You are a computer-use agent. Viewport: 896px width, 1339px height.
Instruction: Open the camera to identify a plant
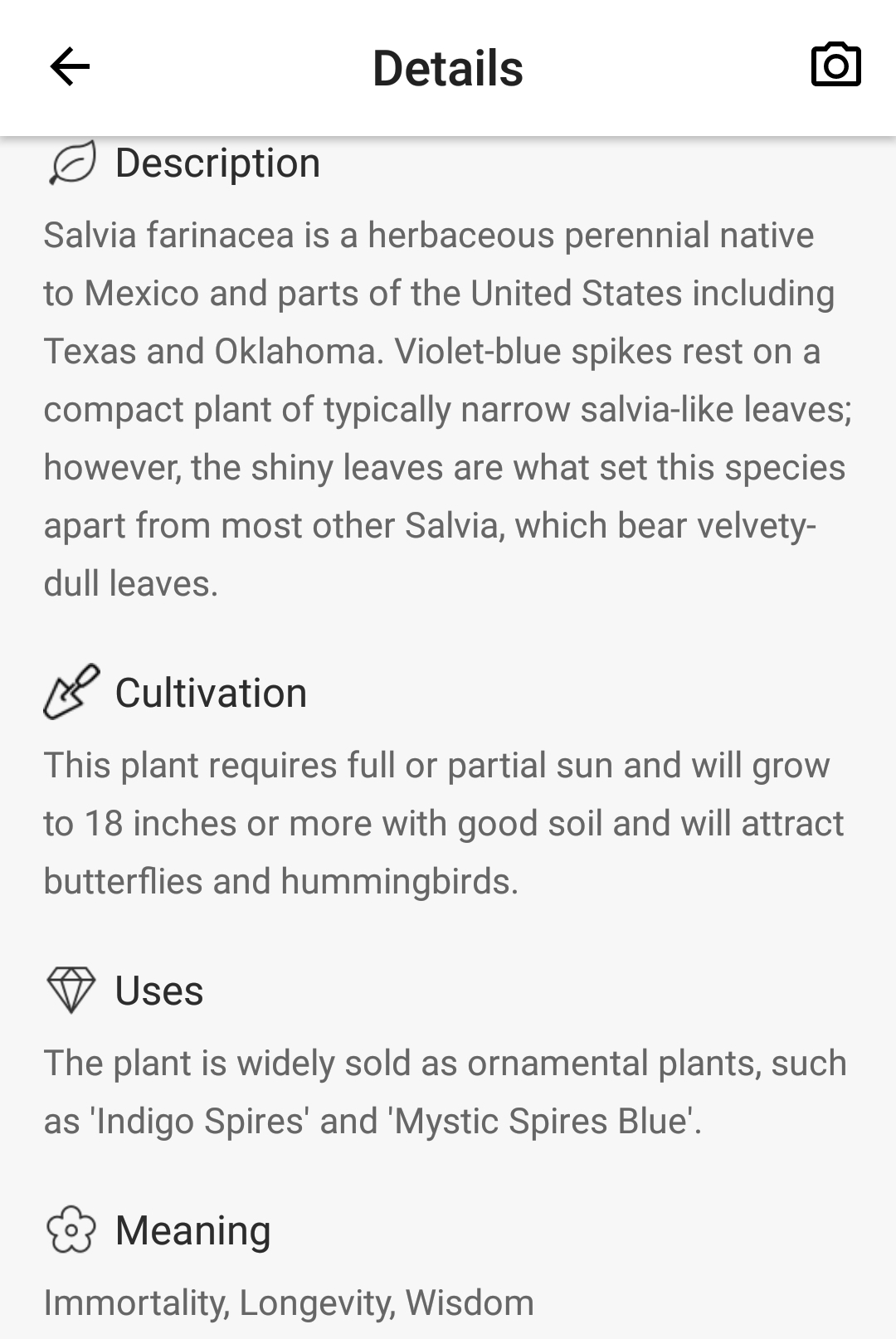pos(835,66)
